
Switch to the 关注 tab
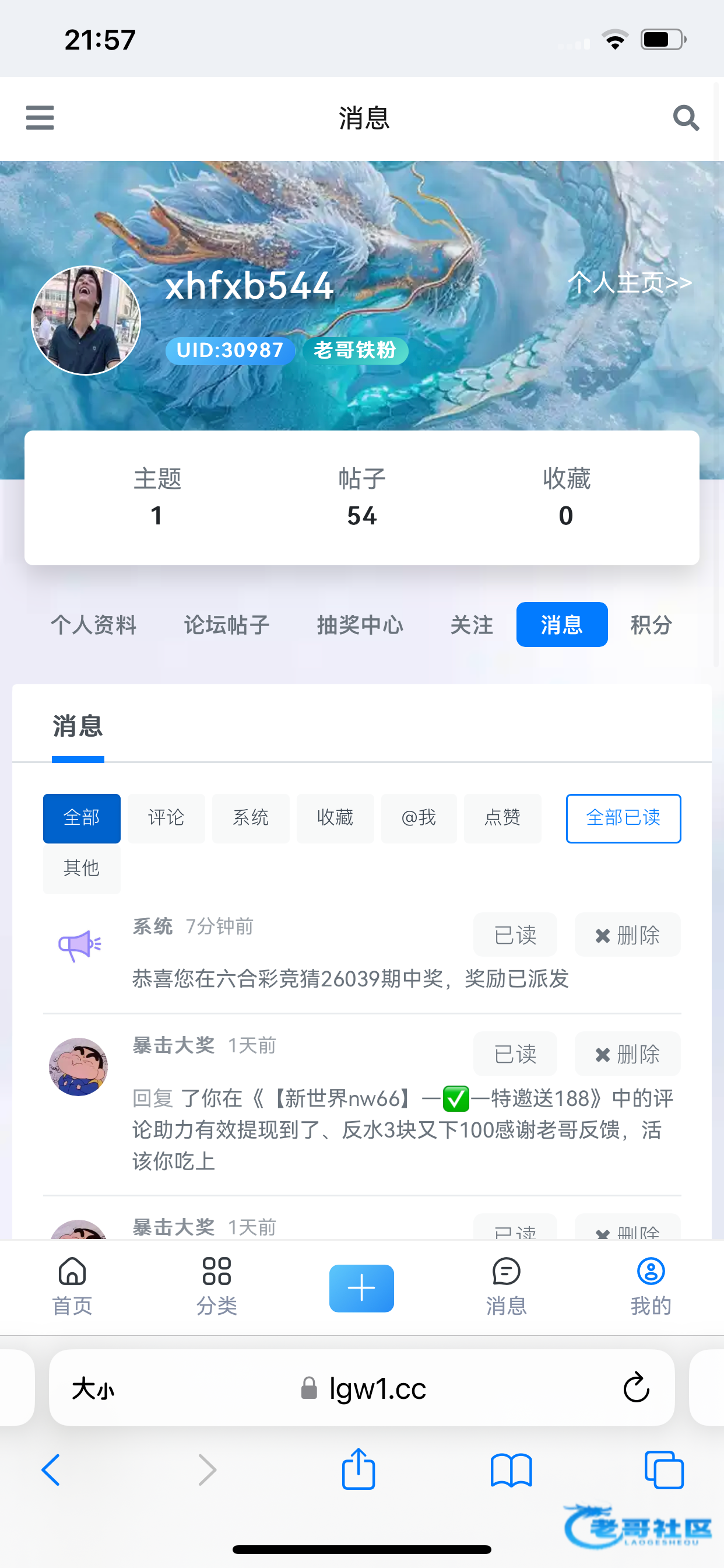[472, 625]
